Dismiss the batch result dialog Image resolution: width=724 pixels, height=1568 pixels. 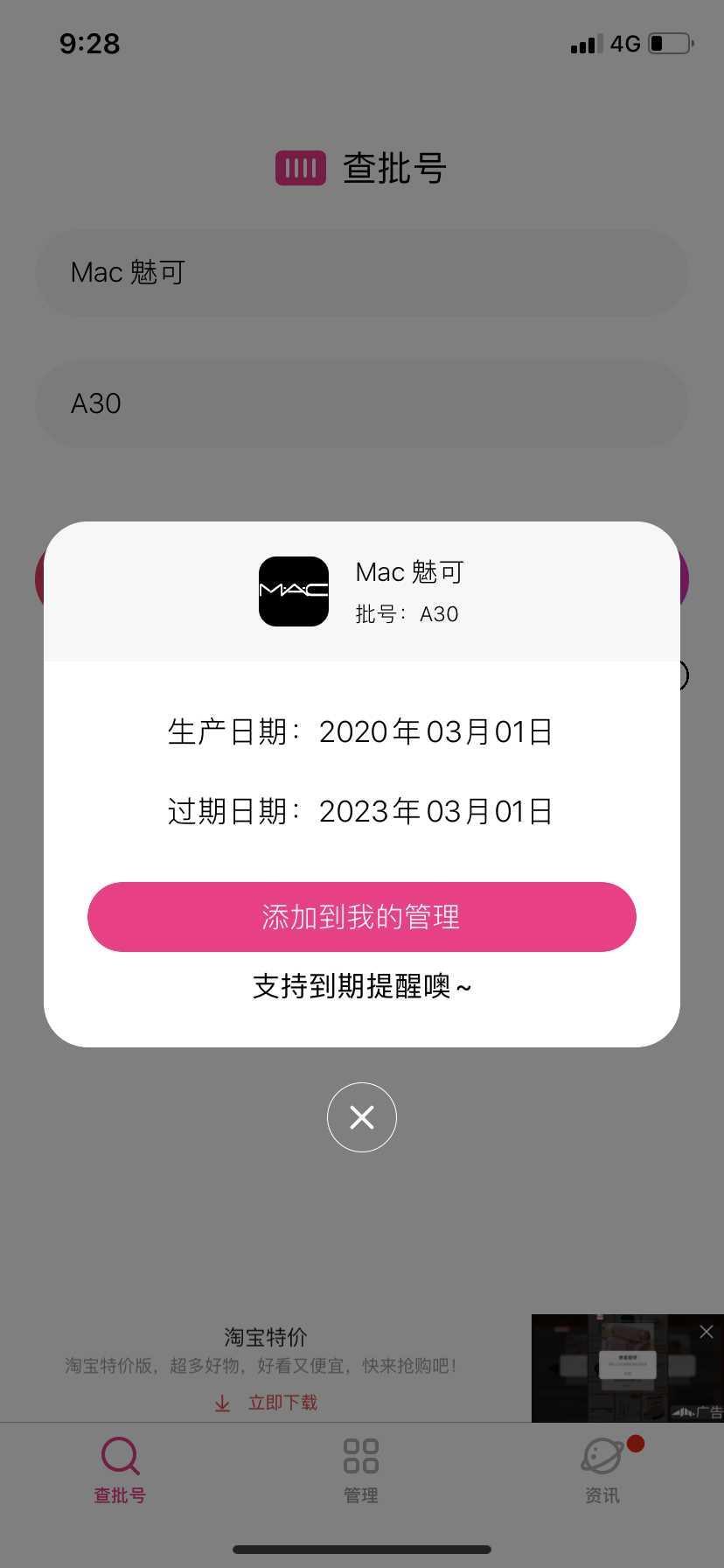tap(361, 1117)
